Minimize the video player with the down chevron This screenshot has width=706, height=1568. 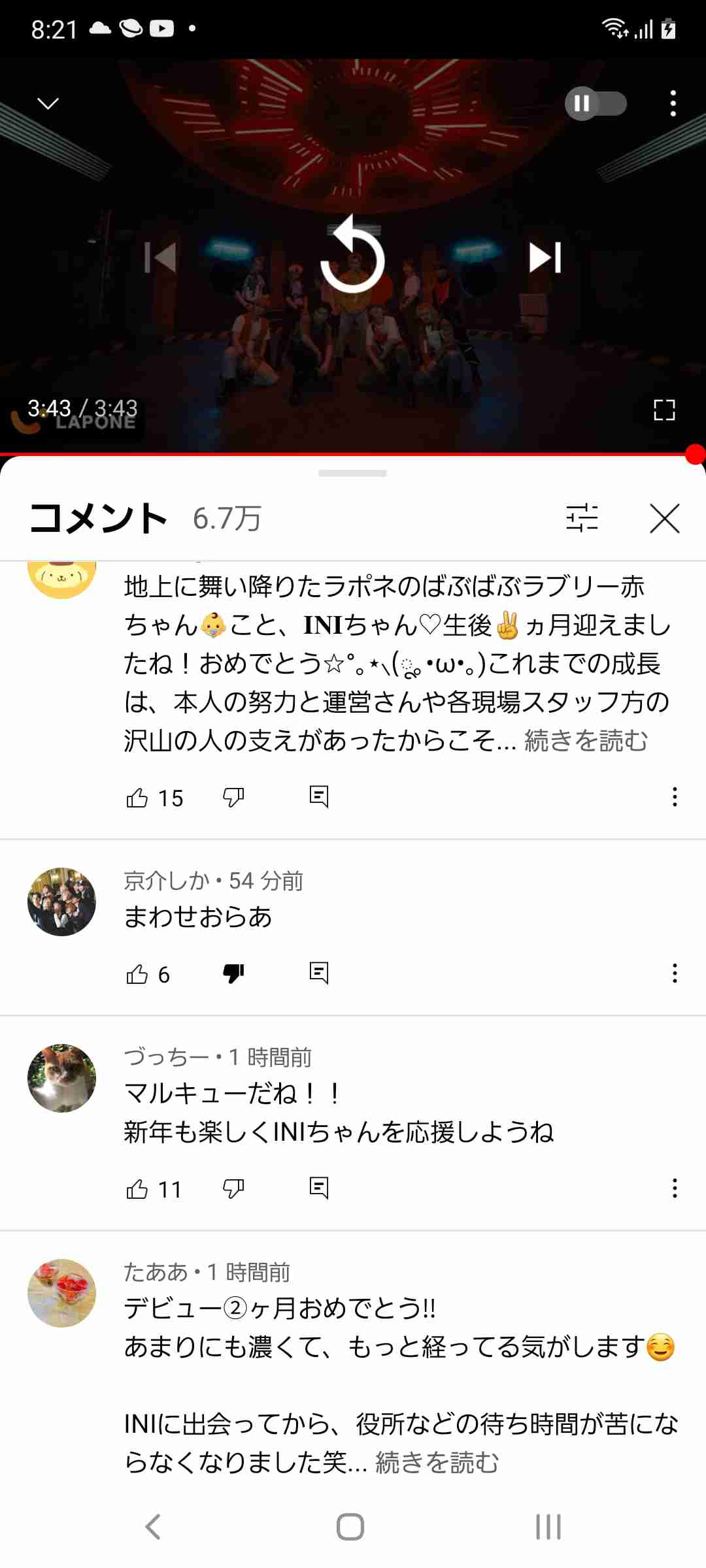click(48, 103)
